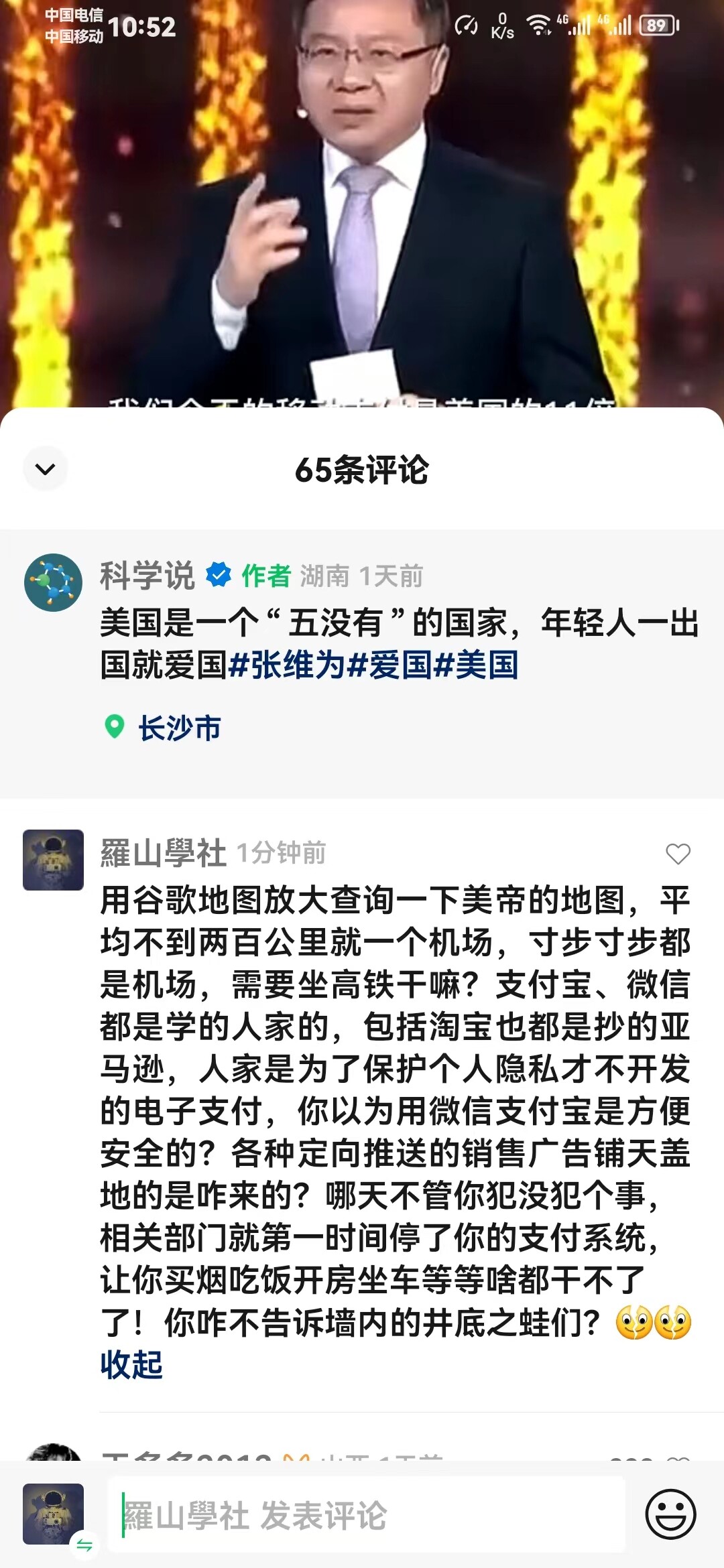Tap 收起 to collapse the long comment
Viewport: 724px width, 1568px height.
(131, 1364)
